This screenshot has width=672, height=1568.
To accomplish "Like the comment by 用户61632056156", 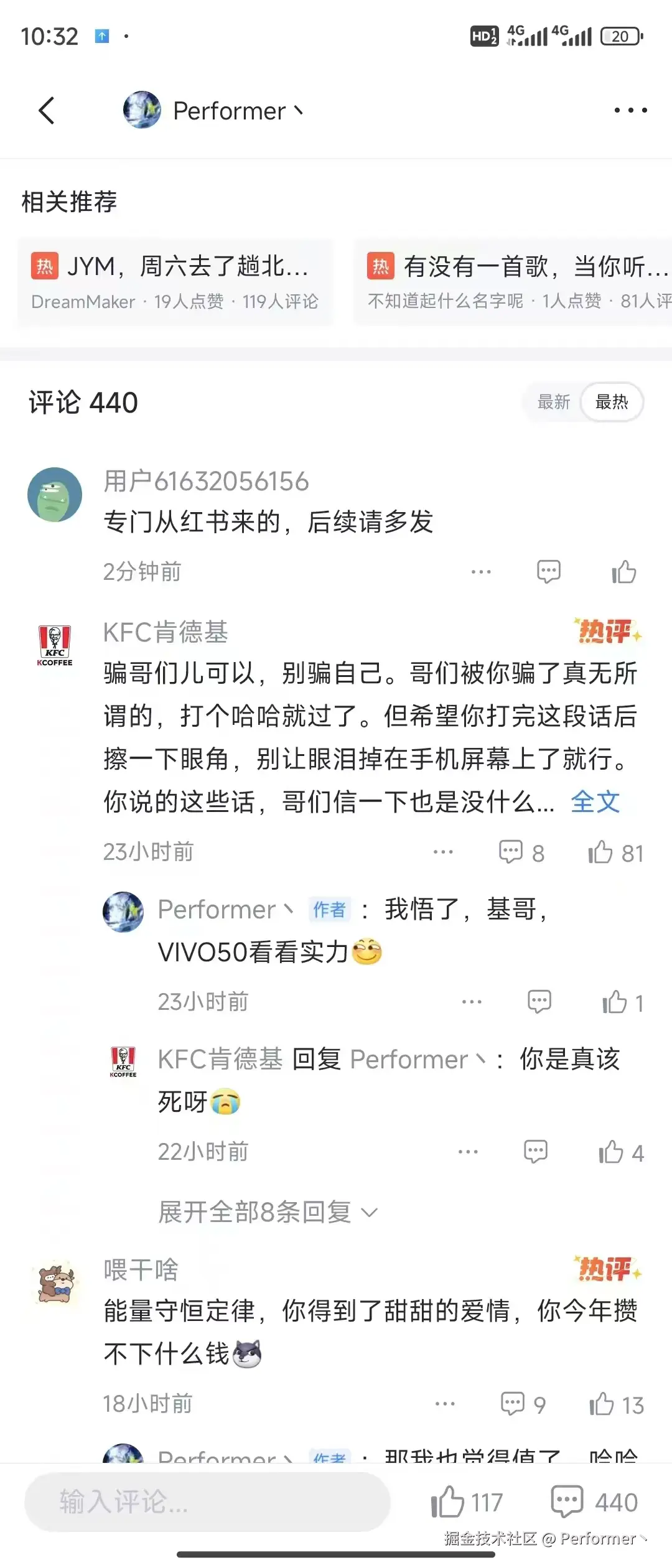I will pyautogui.click(x=623, y=572).
